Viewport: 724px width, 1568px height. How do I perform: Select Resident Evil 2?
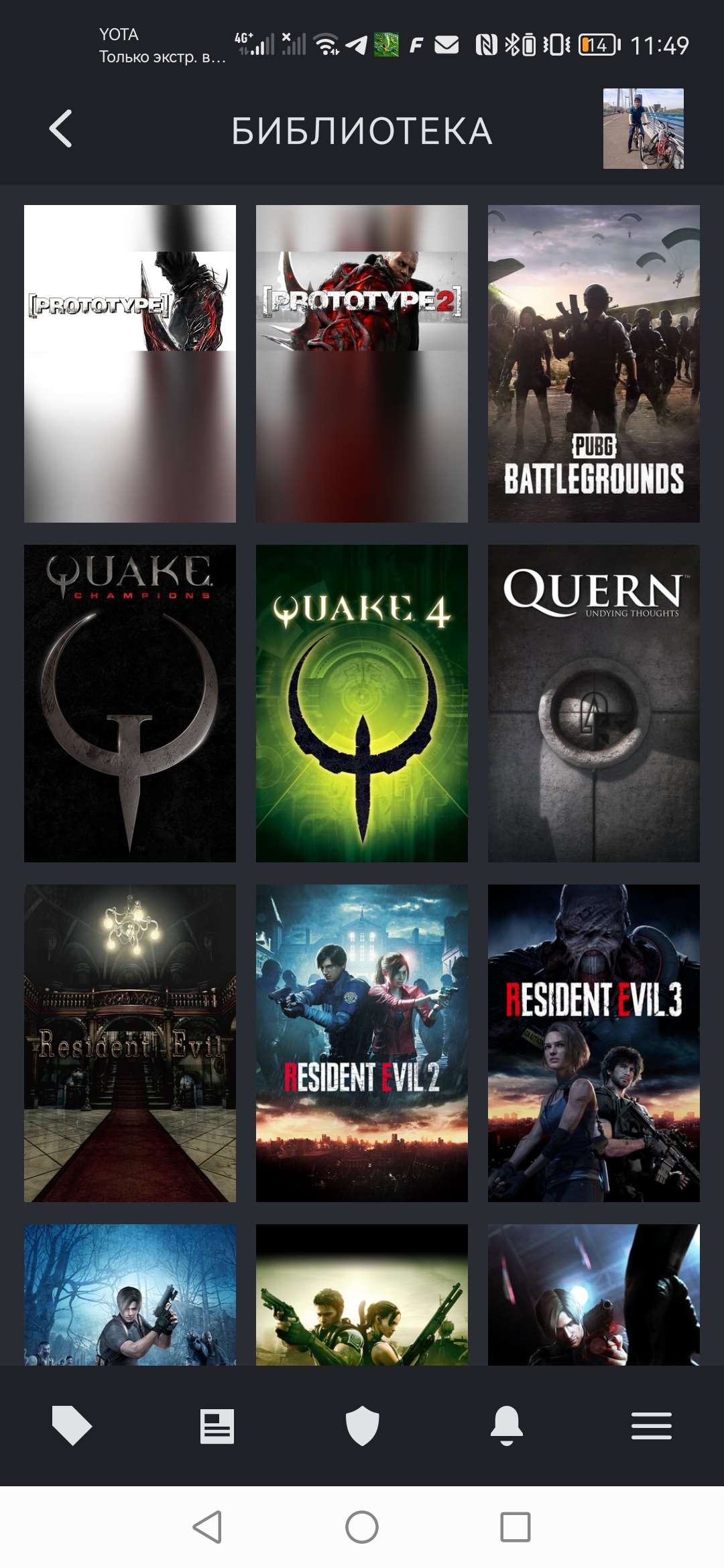pos(362,1043)
